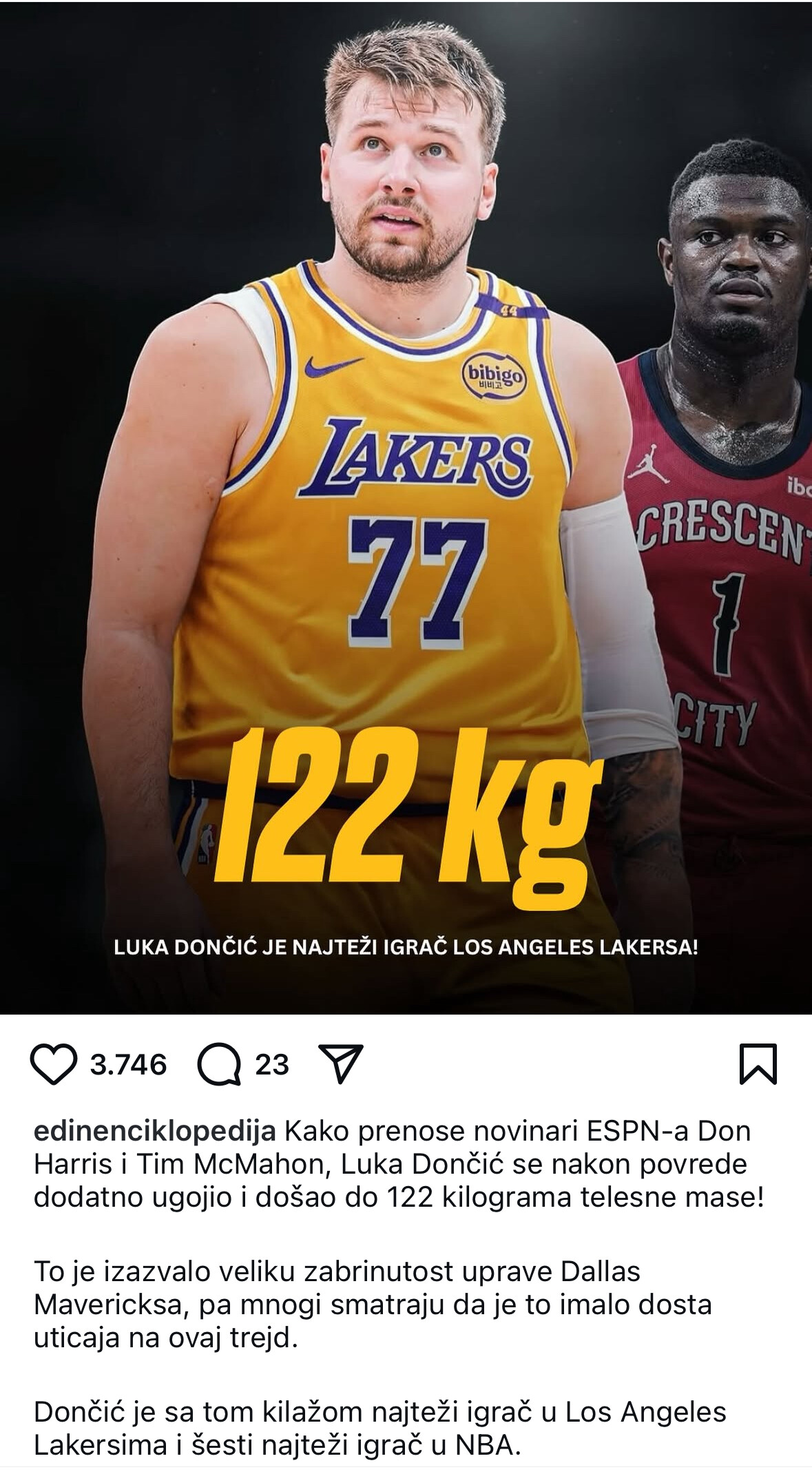Open the Luka Dončić post image
This screenshot has height=1474, width=812.
406,508
